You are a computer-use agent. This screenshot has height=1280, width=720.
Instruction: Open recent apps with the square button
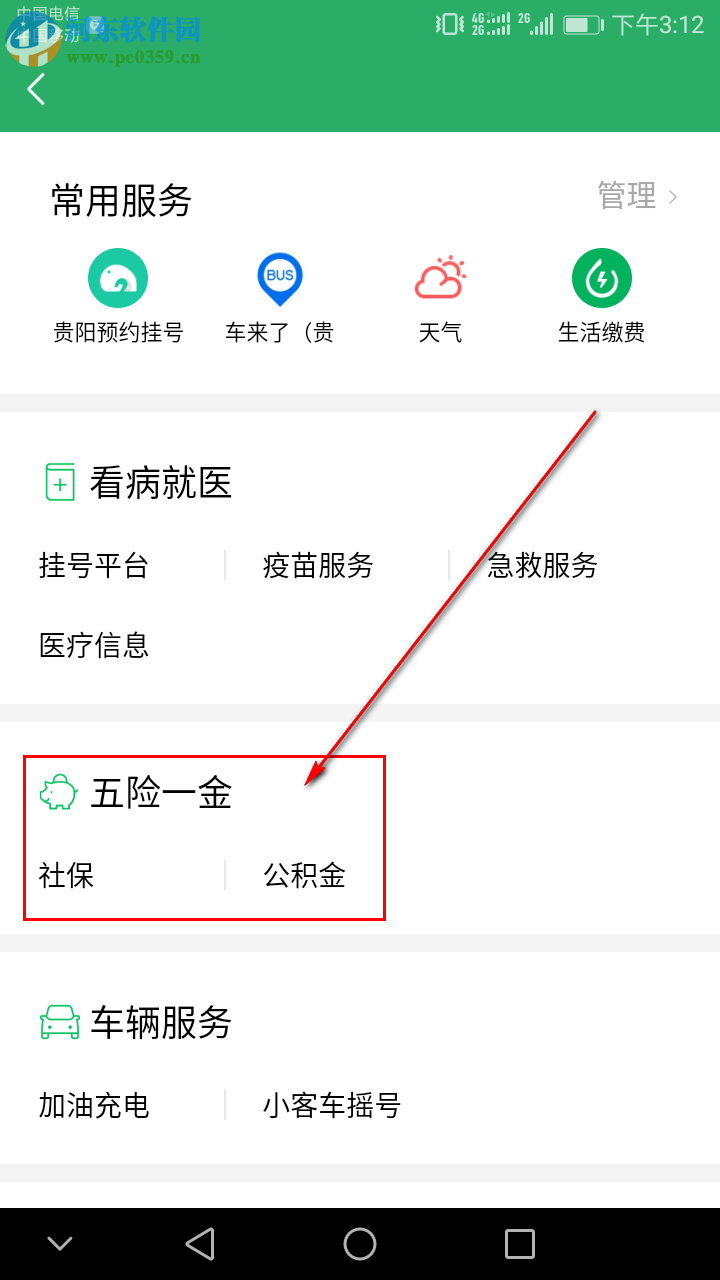[x=520, y=1243]
